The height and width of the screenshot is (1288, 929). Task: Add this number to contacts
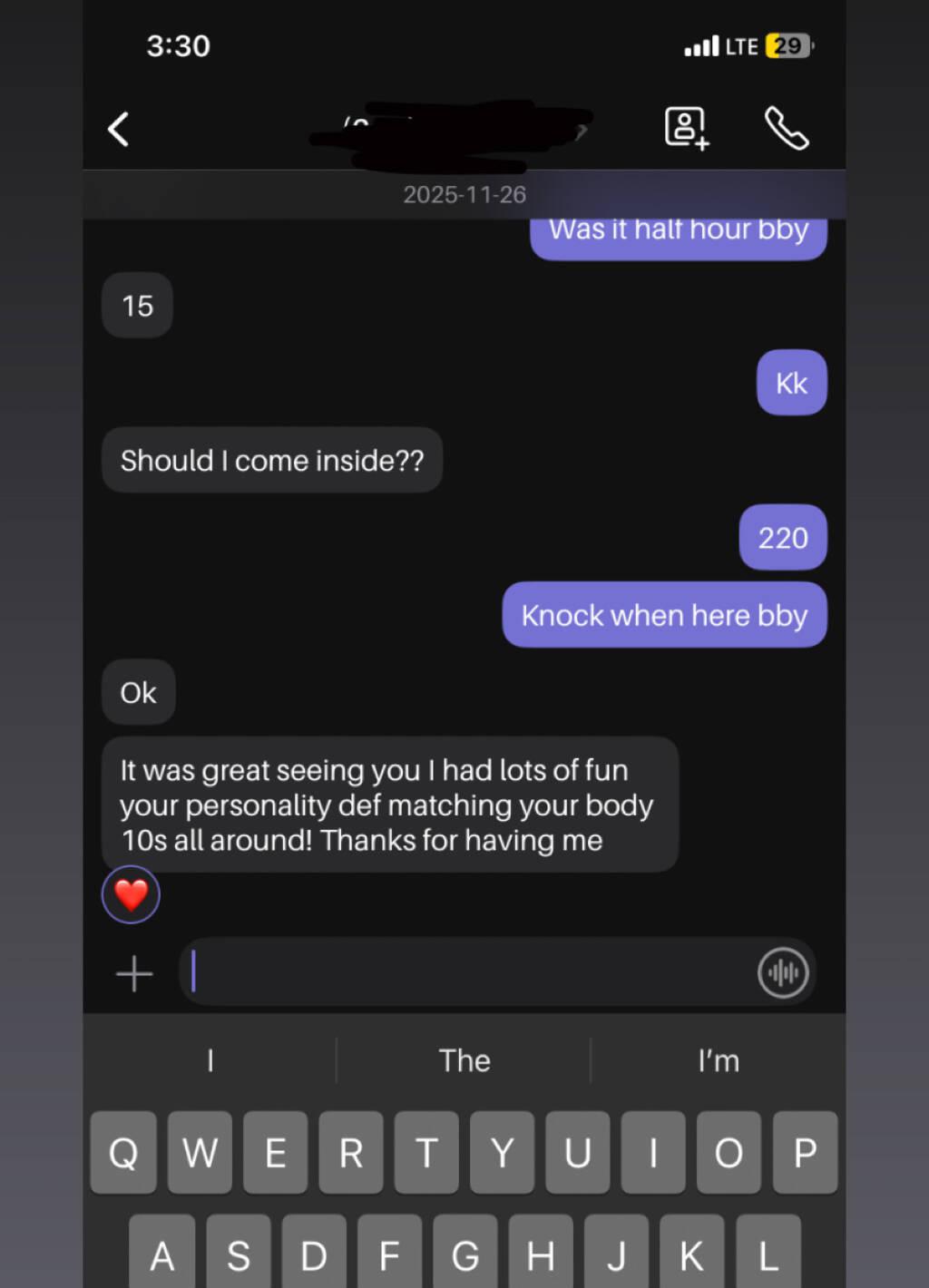click(687, 128)
